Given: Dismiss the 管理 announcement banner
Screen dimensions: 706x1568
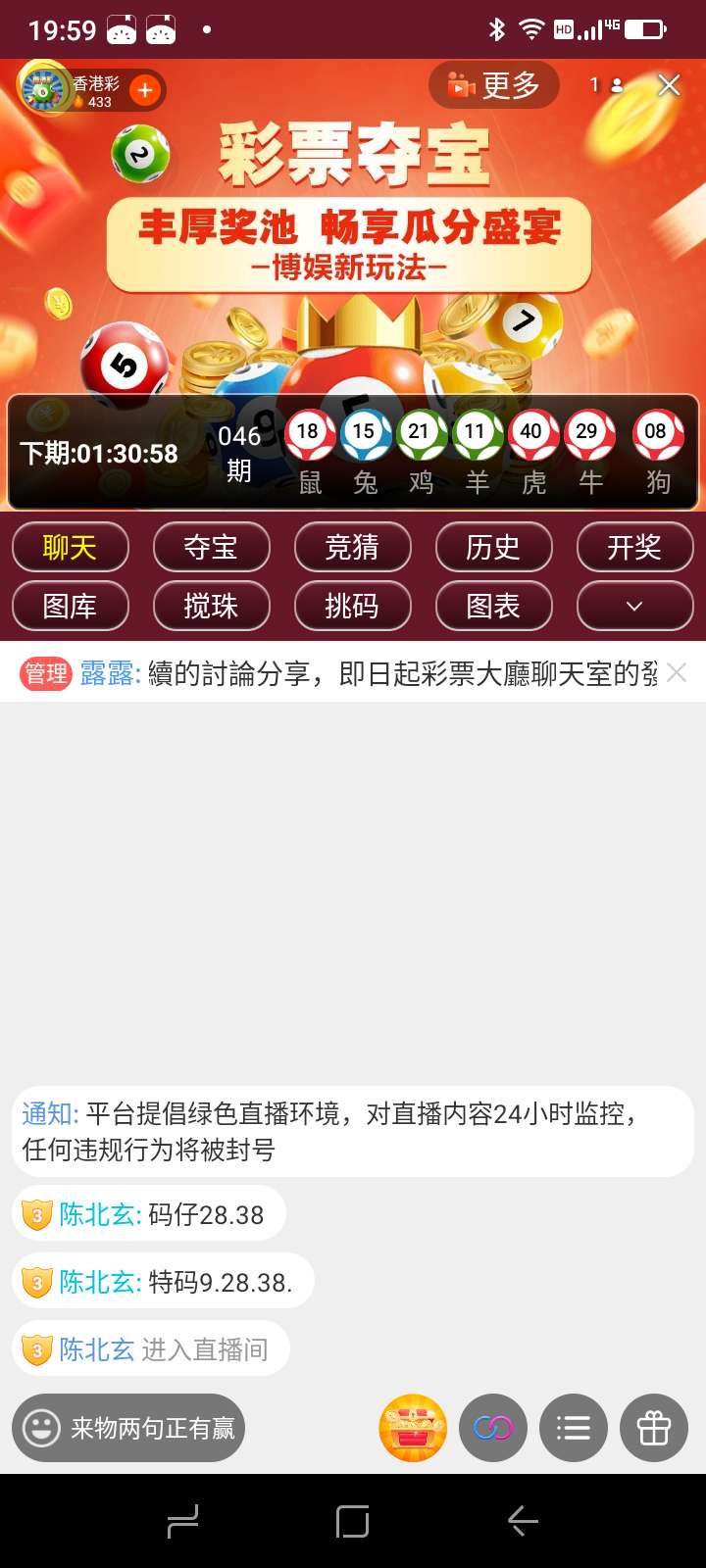Looking at the screenshot, I should tap(677, 672).
